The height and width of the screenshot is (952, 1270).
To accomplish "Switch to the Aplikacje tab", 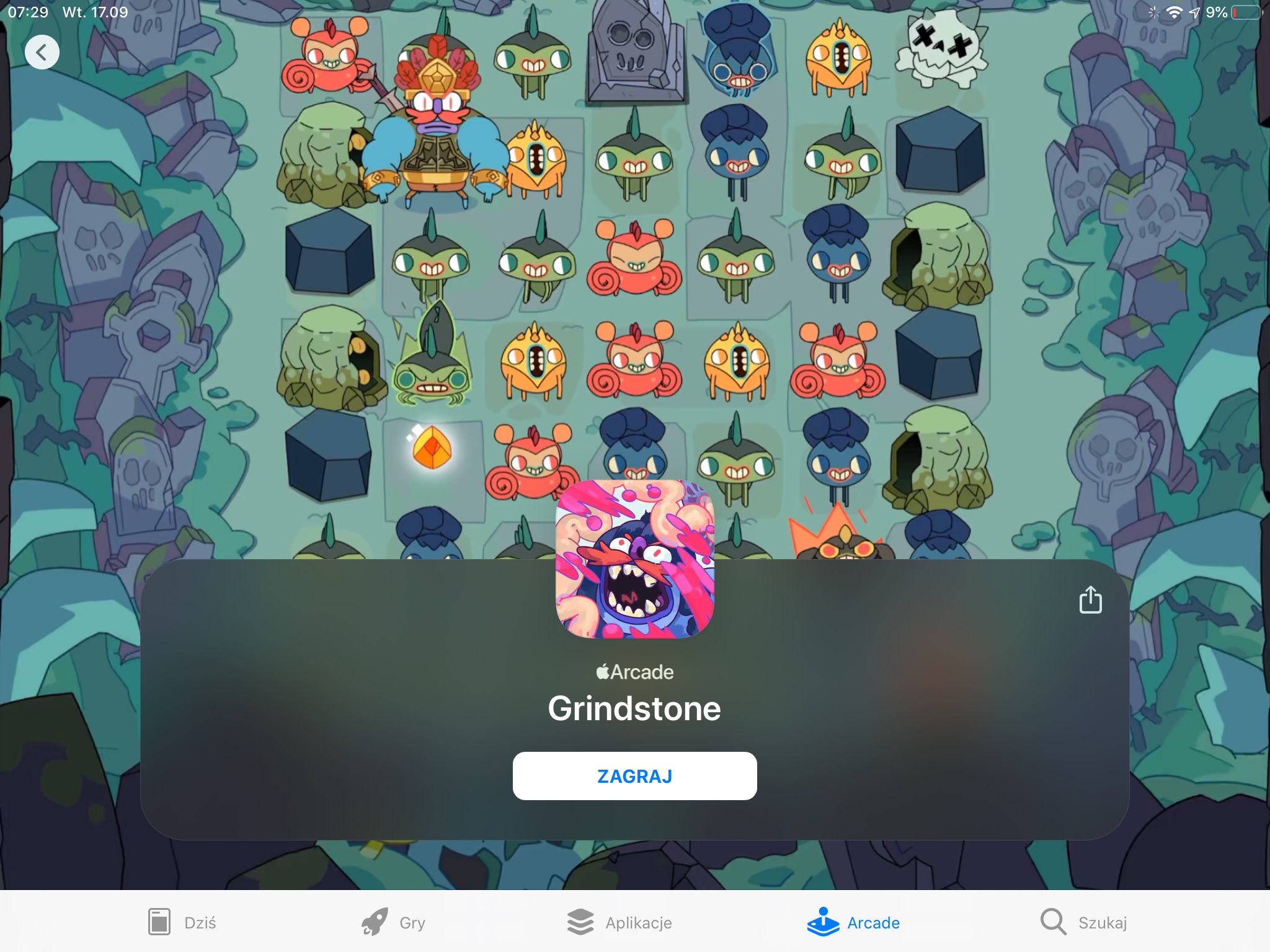I will coord(619,922).
